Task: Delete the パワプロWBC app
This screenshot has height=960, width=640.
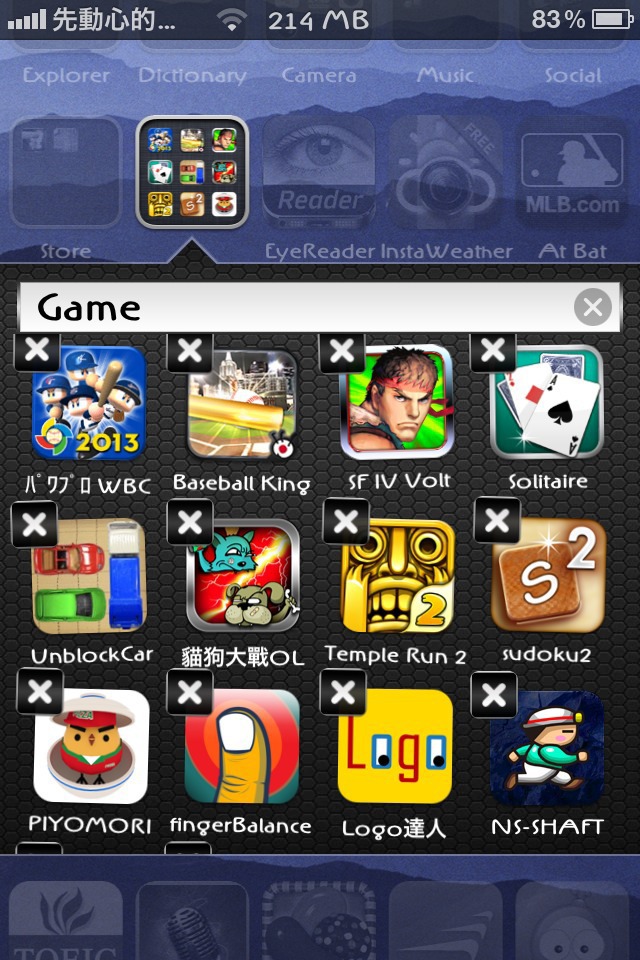Action: [37, 351]
